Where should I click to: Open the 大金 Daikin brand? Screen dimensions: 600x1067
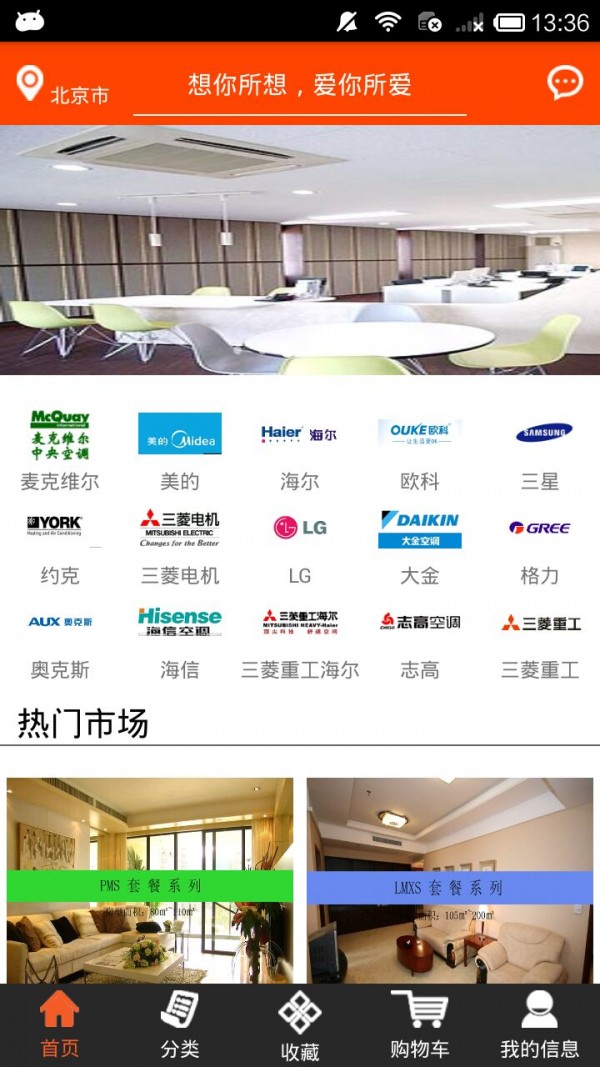coord(420,545)
